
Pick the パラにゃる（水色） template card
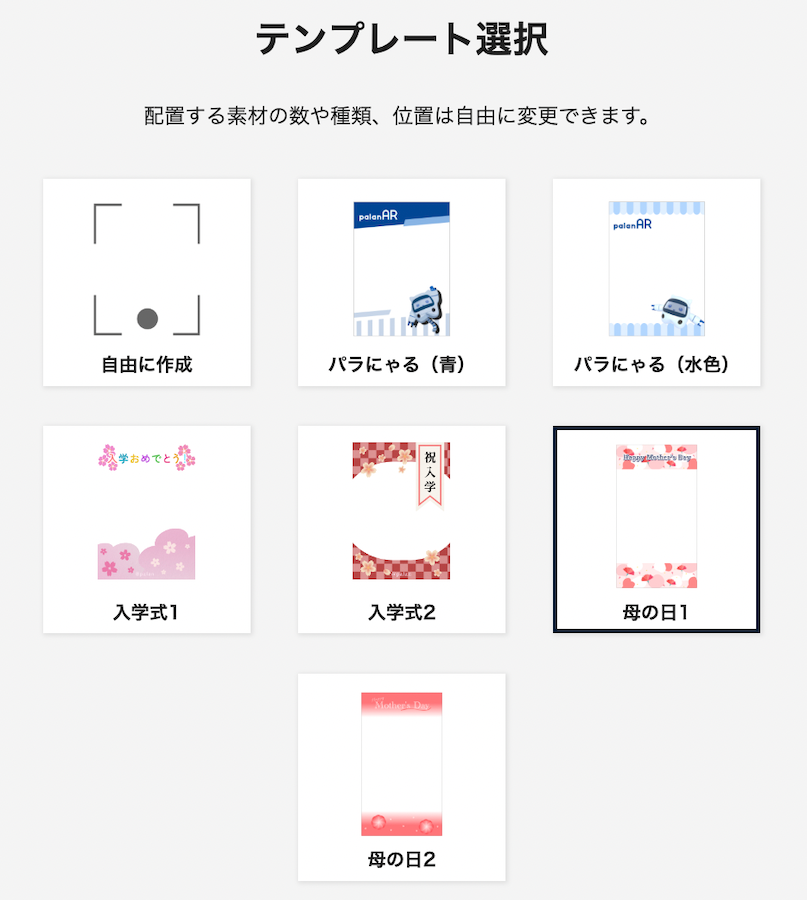tap(656, 283)
